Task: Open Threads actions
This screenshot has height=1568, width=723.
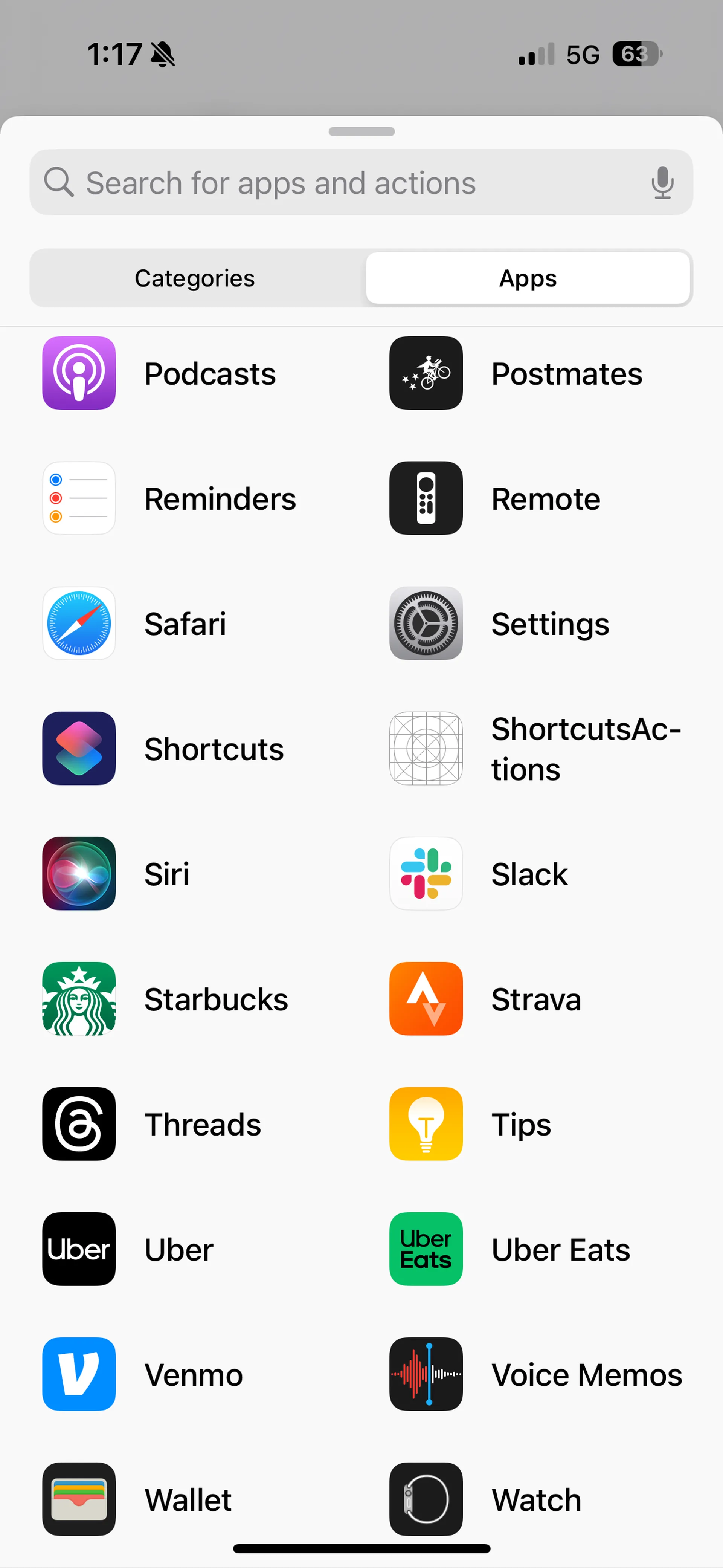Action: pos(152,1124)
